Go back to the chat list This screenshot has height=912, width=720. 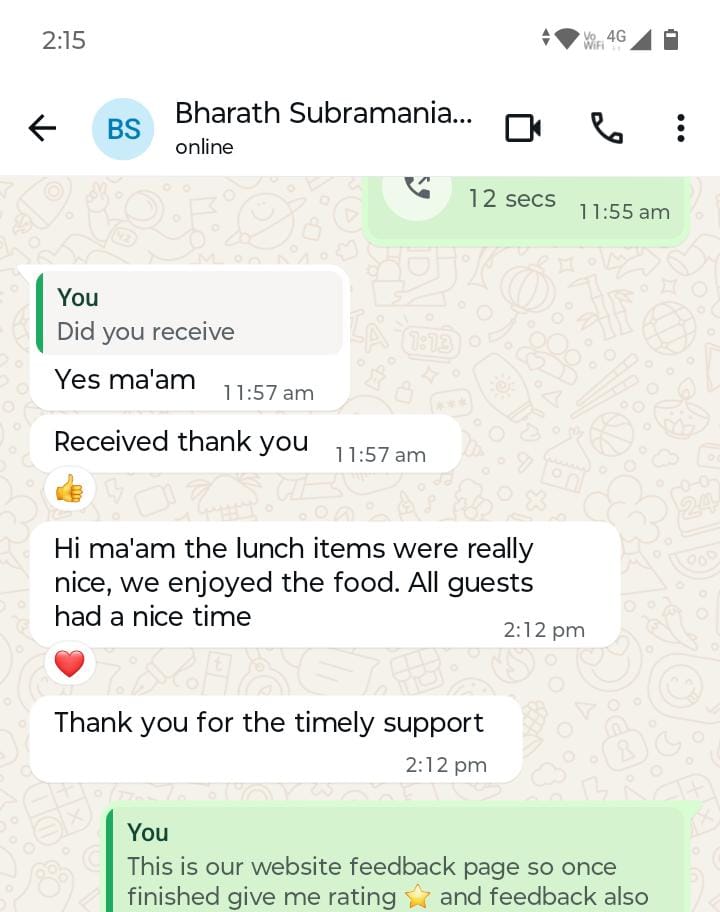point(42,128)
